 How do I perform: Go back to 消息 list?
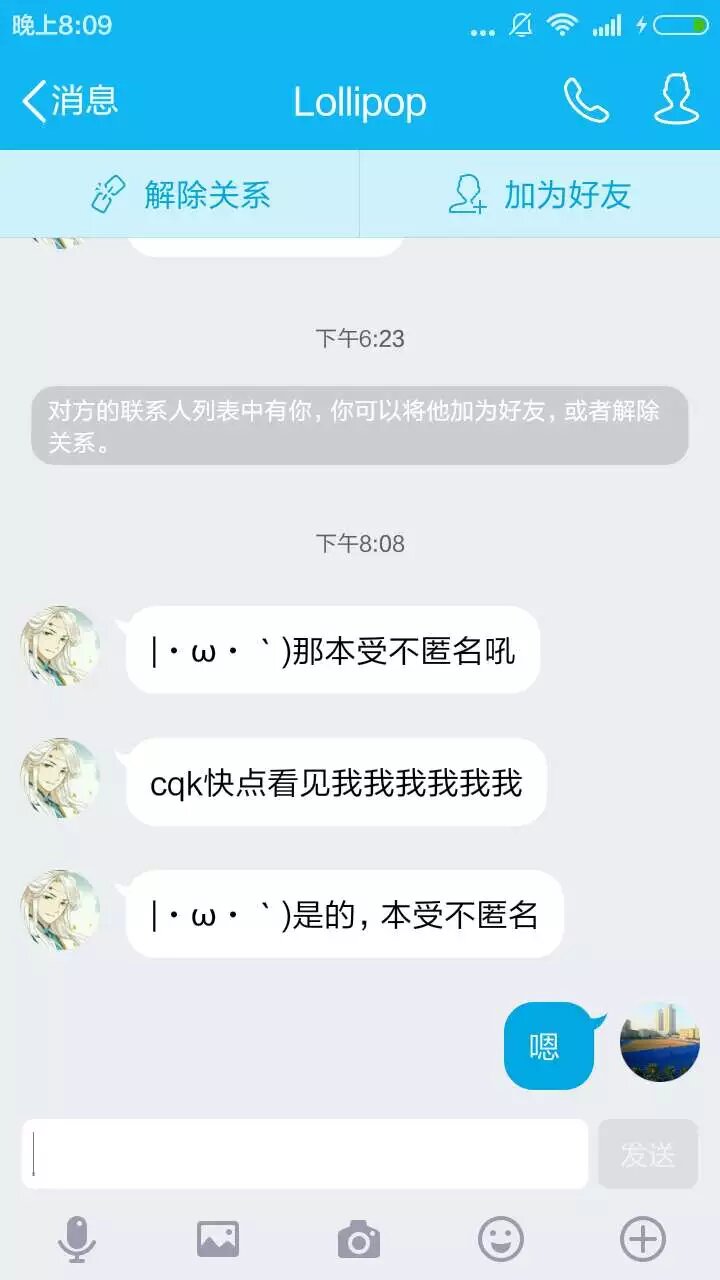[x=70, y=101]
